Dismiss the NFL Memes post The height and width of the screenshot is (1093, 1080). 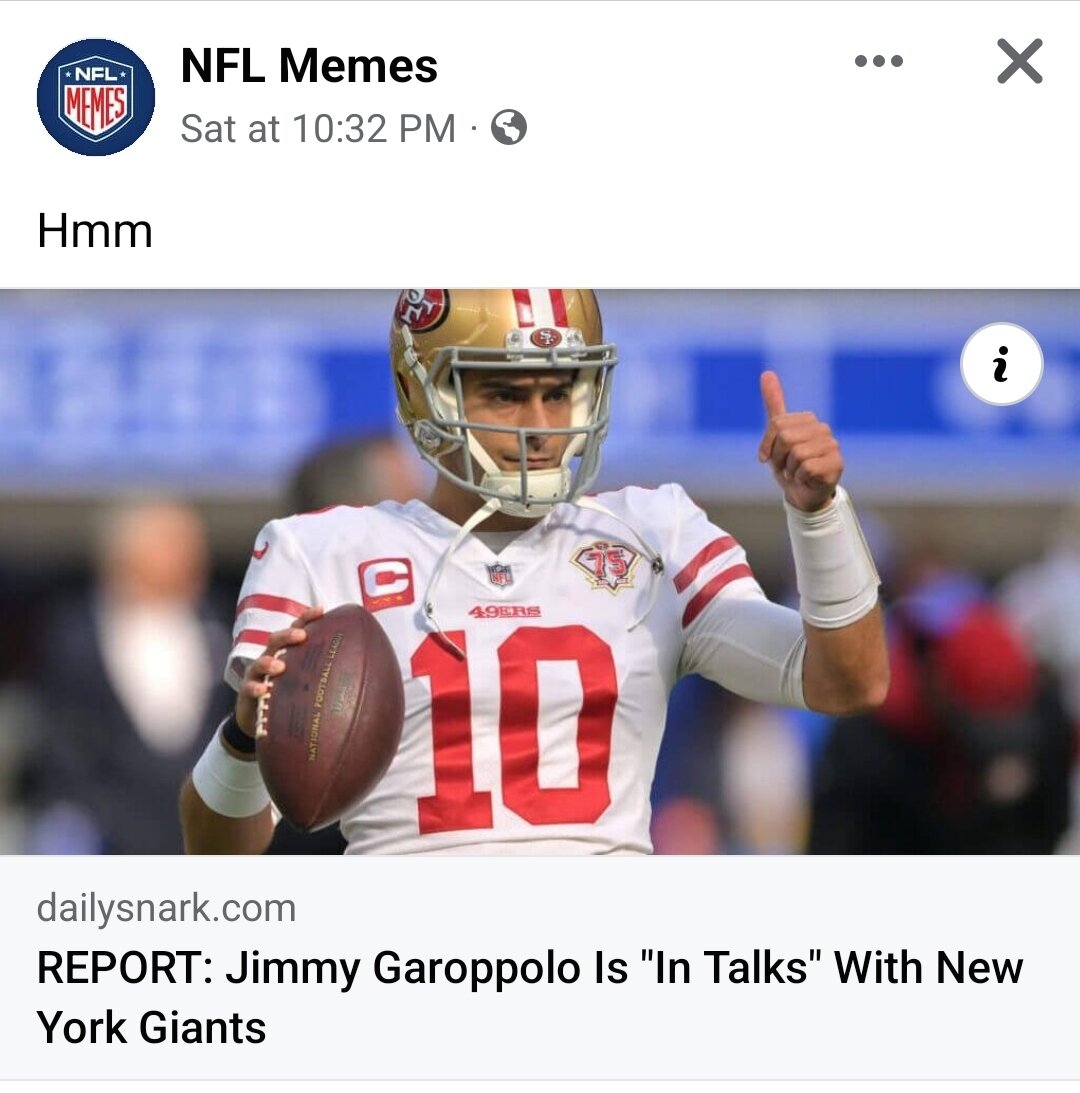click(1019, 62)
